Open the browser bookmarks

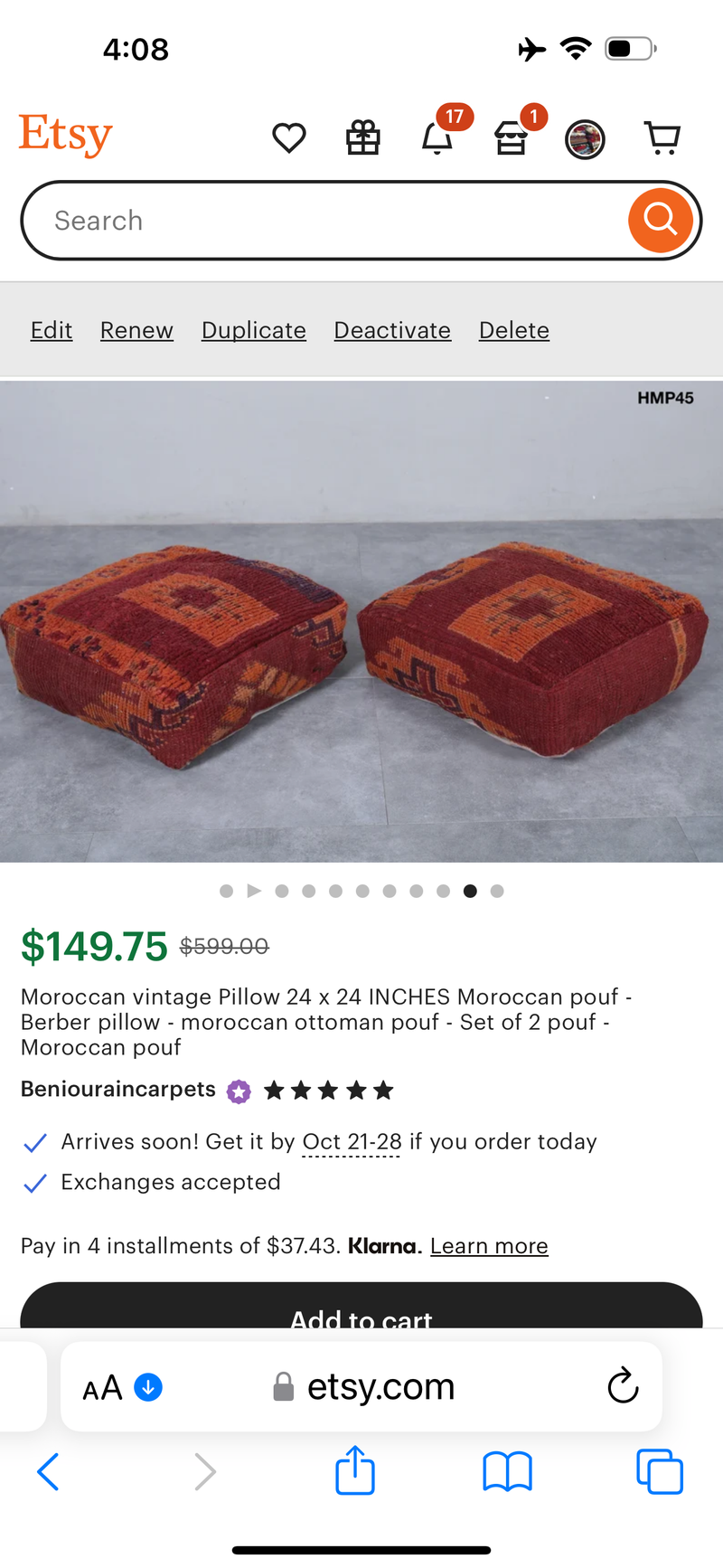[x=507, y=1471]
